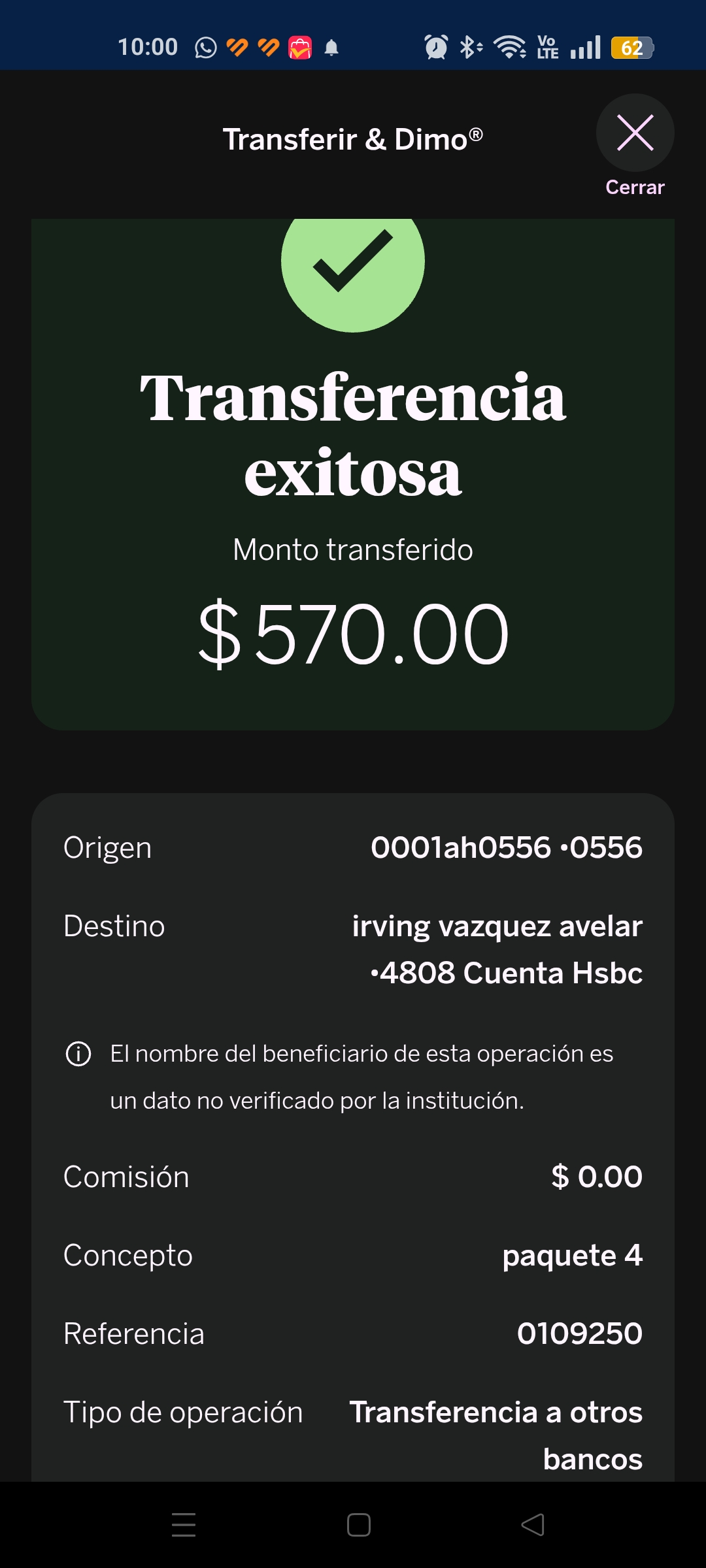Go to the home screen

(359, 1525)
